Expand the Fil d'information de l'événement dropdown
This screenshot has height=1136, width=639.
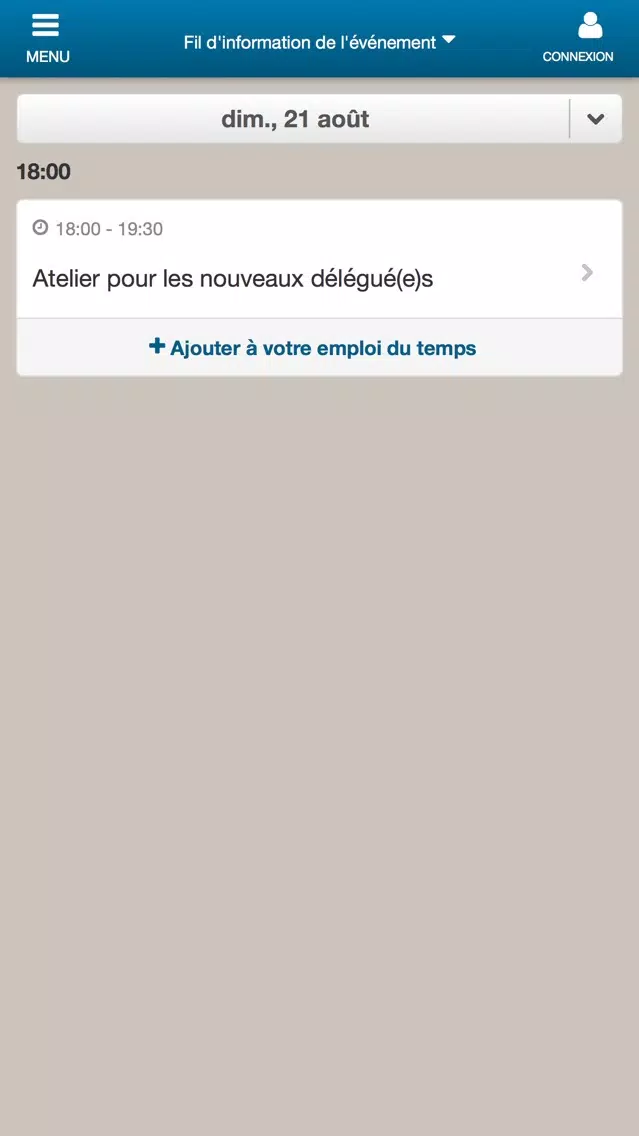coord(319,42)
